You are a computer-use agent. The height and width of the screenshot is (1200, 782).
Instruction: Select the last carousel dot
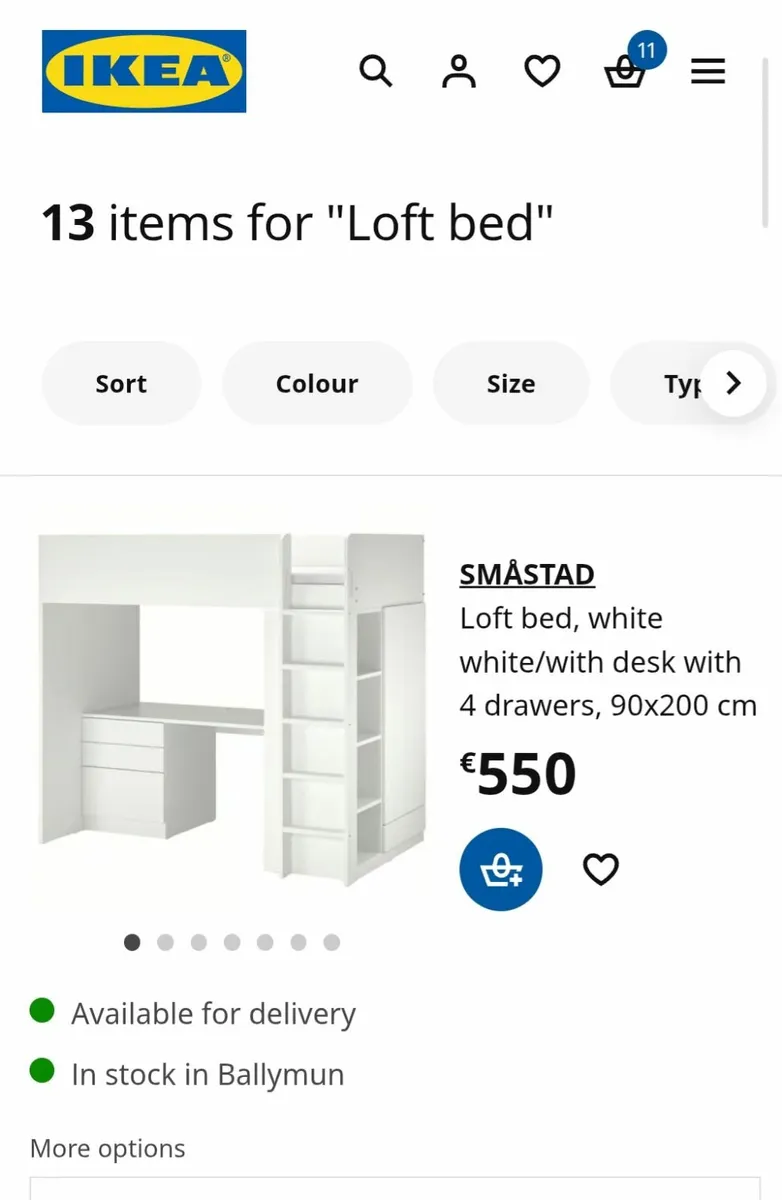(331, 942)
